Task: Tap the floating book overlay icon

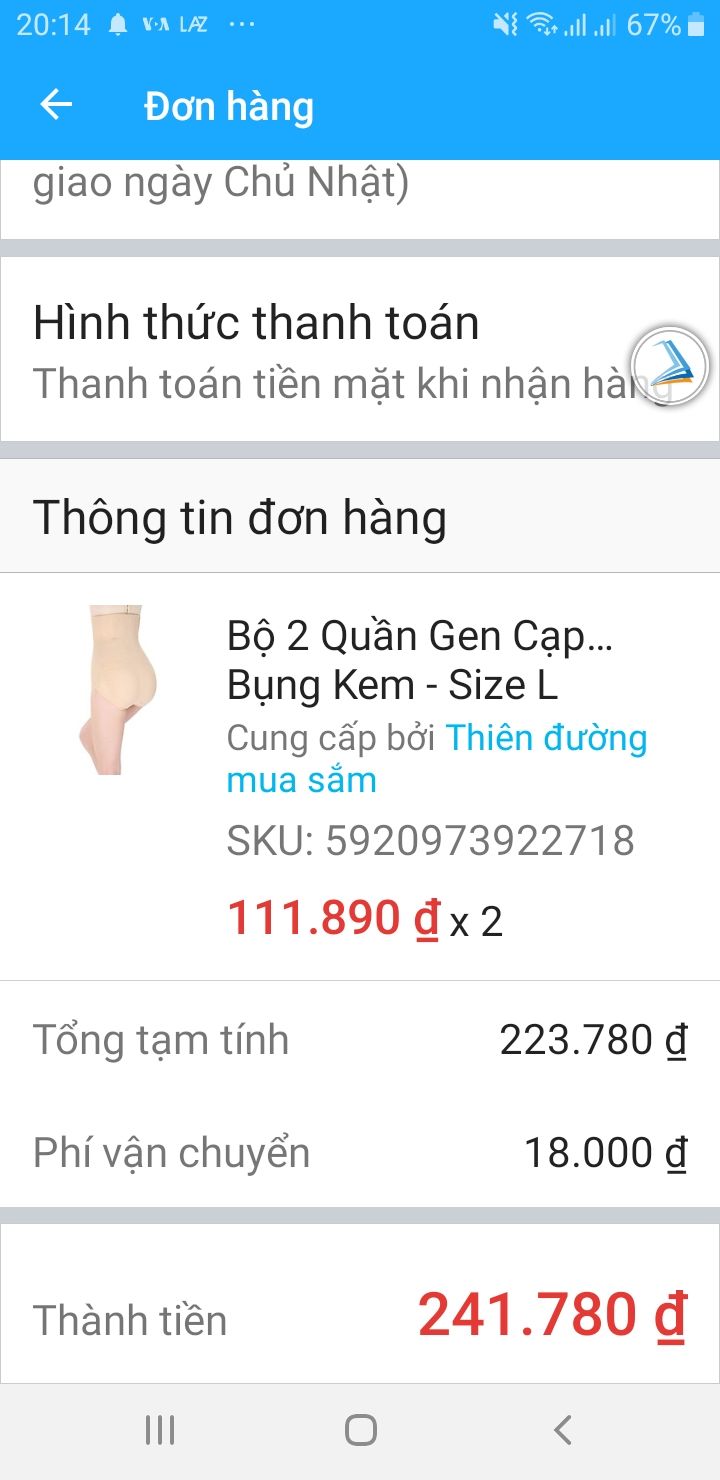Action: pos(668,366)
